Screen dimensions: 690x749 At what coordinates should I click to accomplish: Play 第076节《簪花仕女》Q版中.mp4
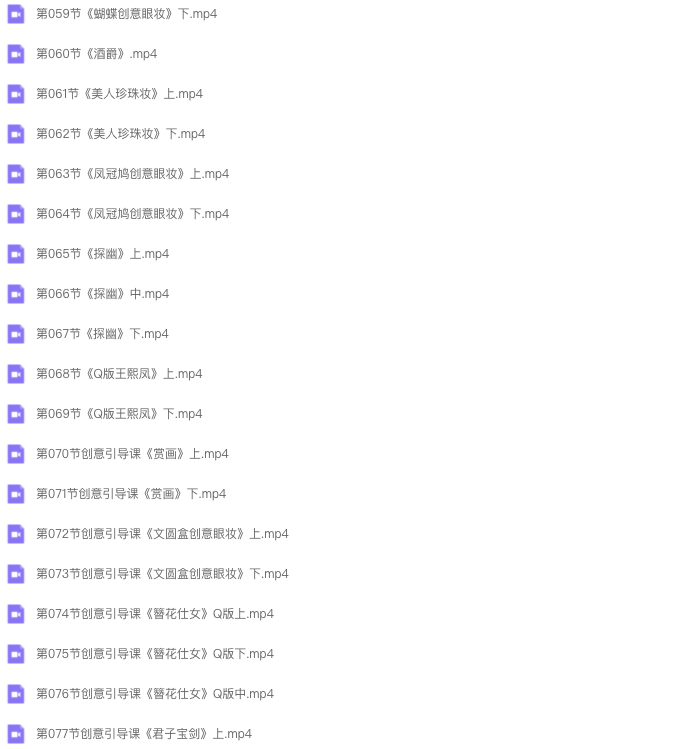(155, 694)
